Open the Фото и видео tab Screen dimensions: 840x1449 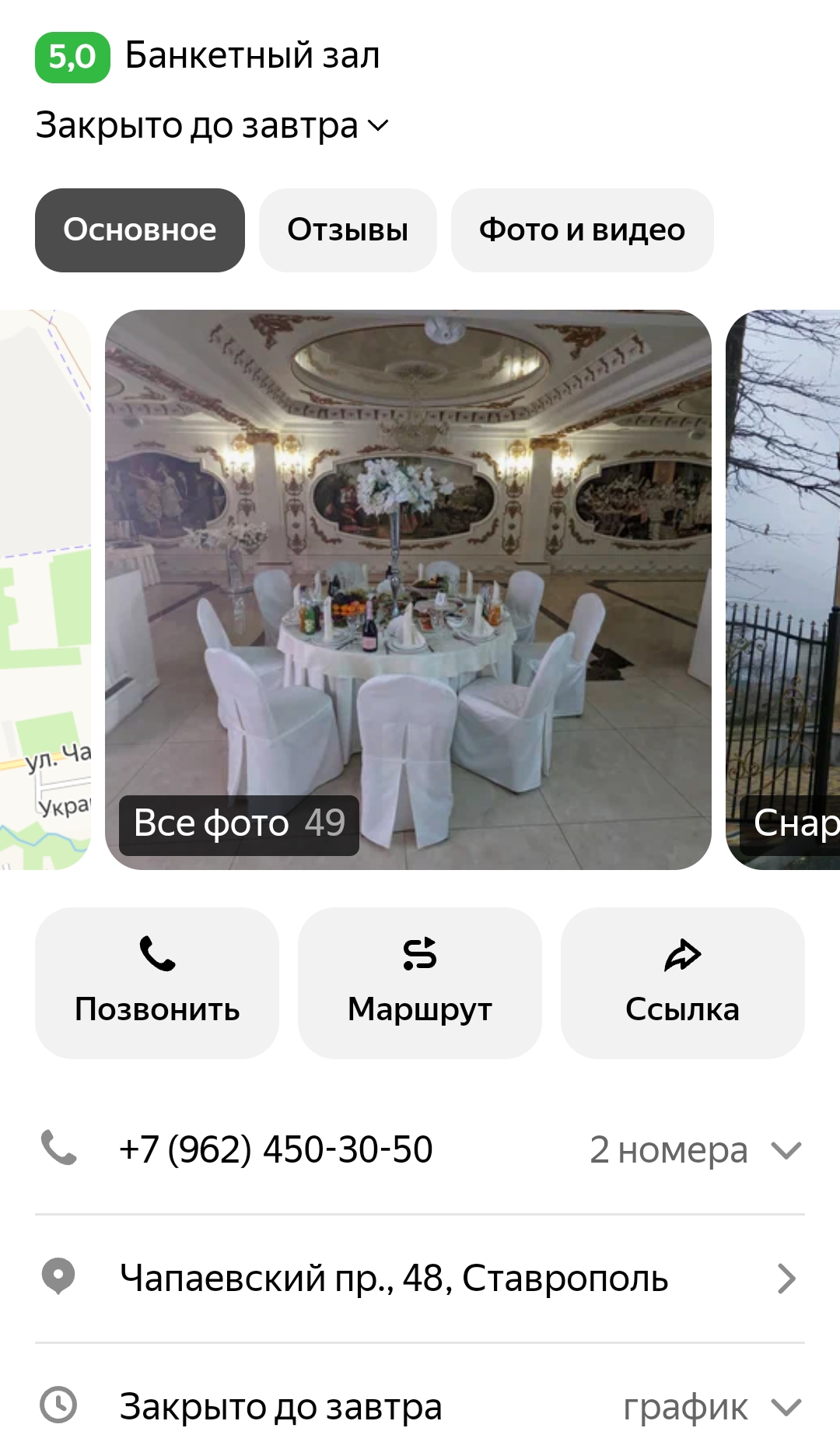pyautogui.click(x=582, y=230)
